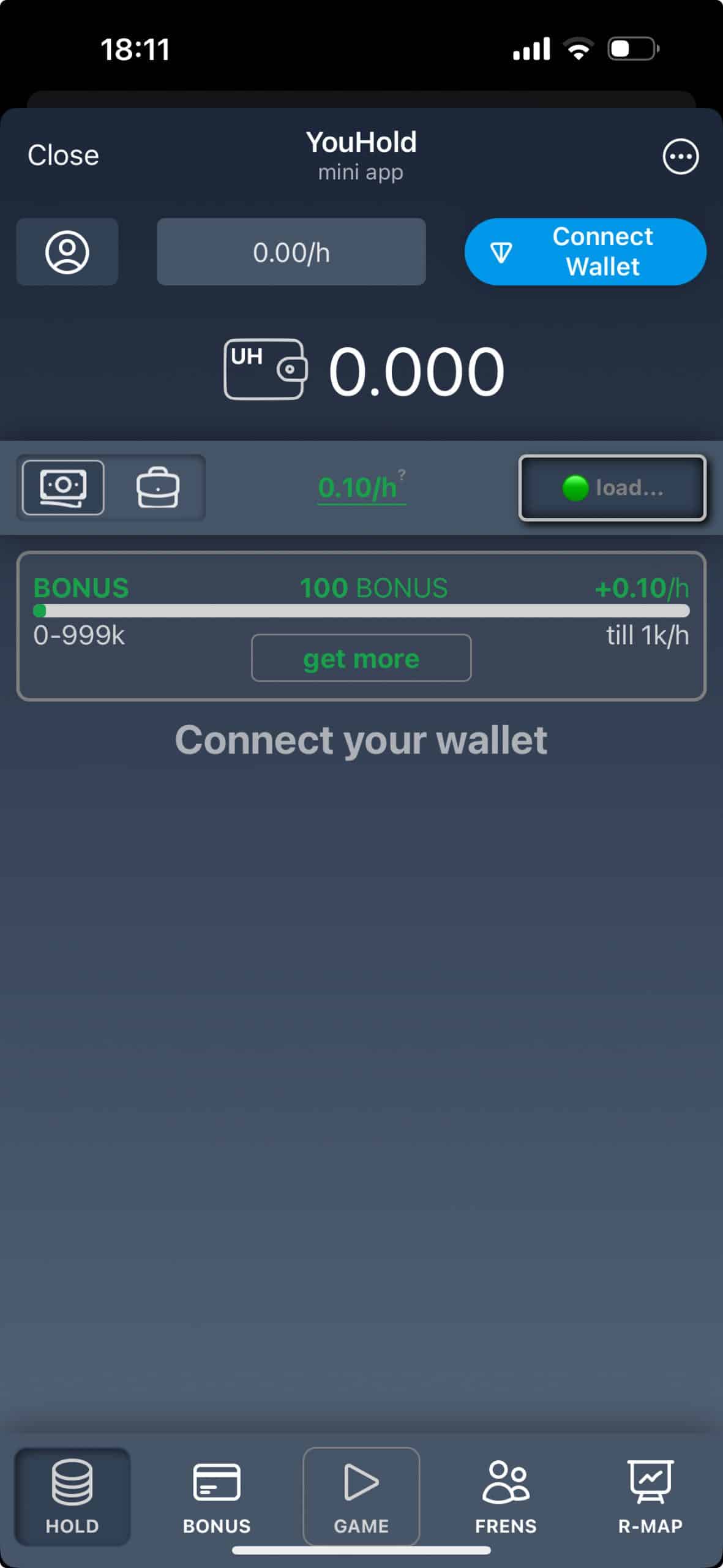Switch to the briefcase view tab
The height and width of the screenshot is (1568, 723).
point(157,488)
